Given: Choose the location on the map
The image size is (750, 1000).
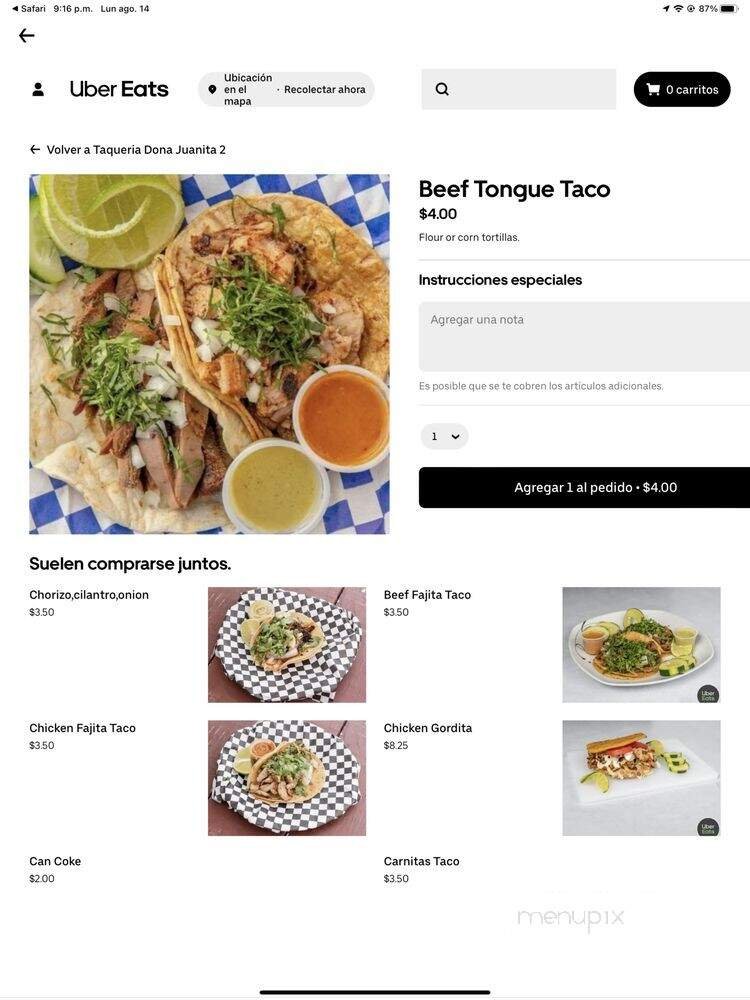Looking at the screenshot, I should click(240, 89).
